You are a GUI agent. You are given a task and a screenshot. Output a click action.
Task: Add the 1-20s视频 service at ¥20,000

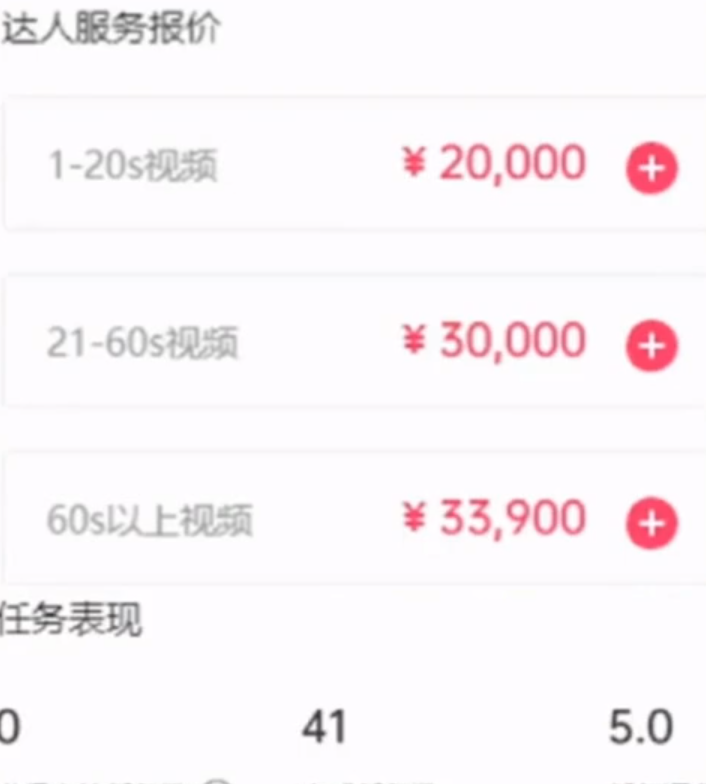tap(651, 169)
